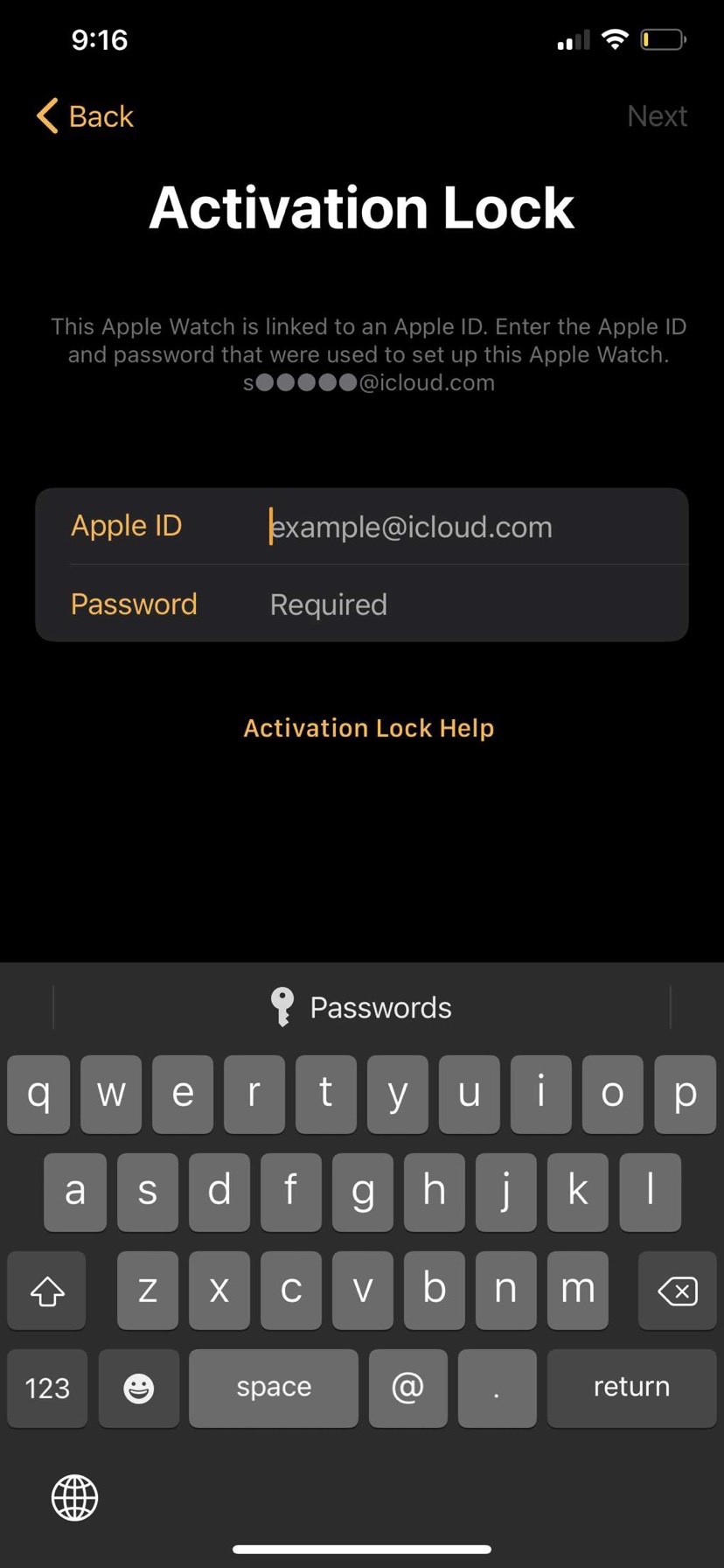The height and width of the screenshot is (1568, 724).
Task: Hit the backspace key
Action: (677, 1291)
